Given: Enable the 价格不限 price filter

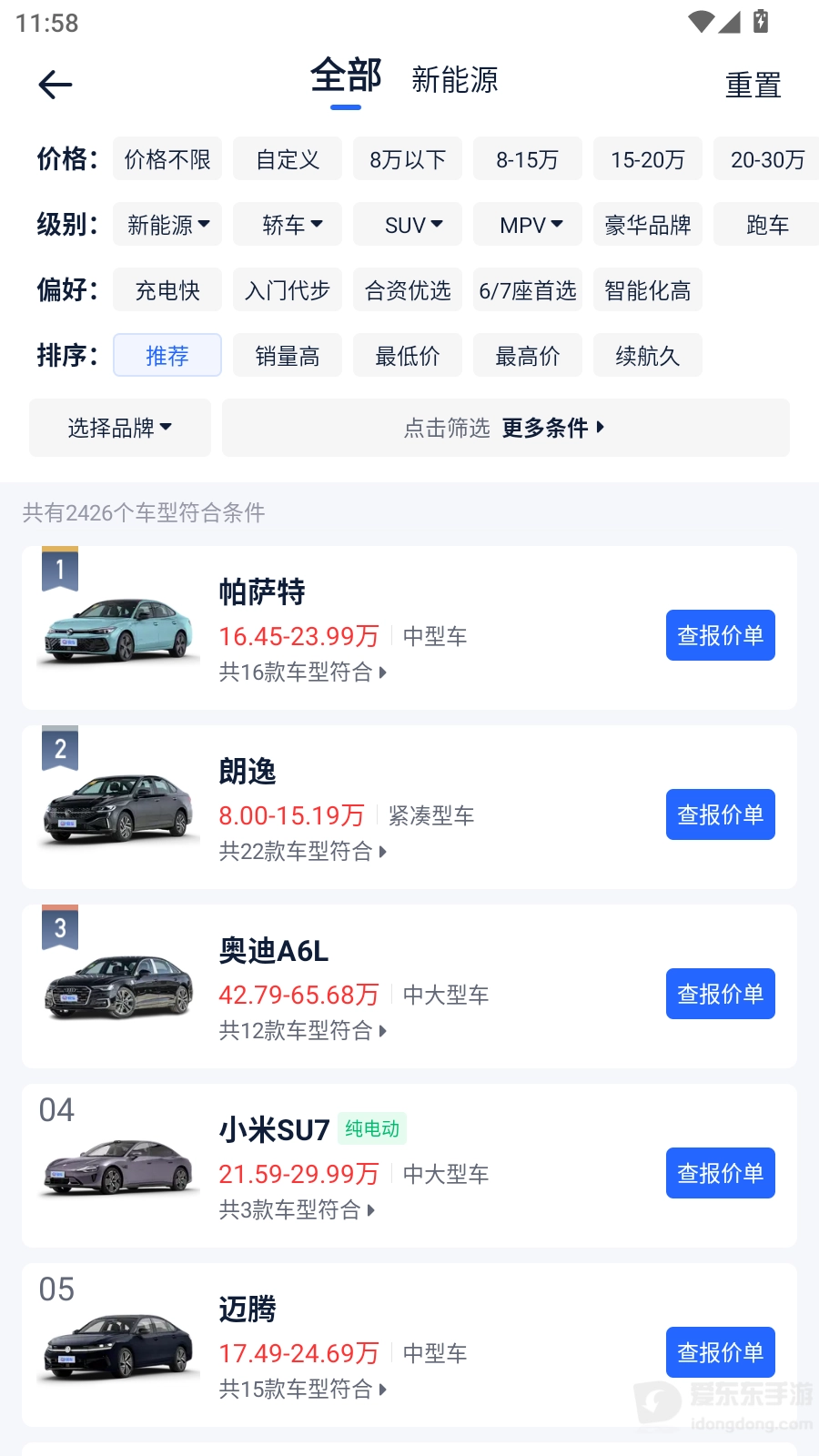Looking at the screenshot, I should click(x=167, y=158).
